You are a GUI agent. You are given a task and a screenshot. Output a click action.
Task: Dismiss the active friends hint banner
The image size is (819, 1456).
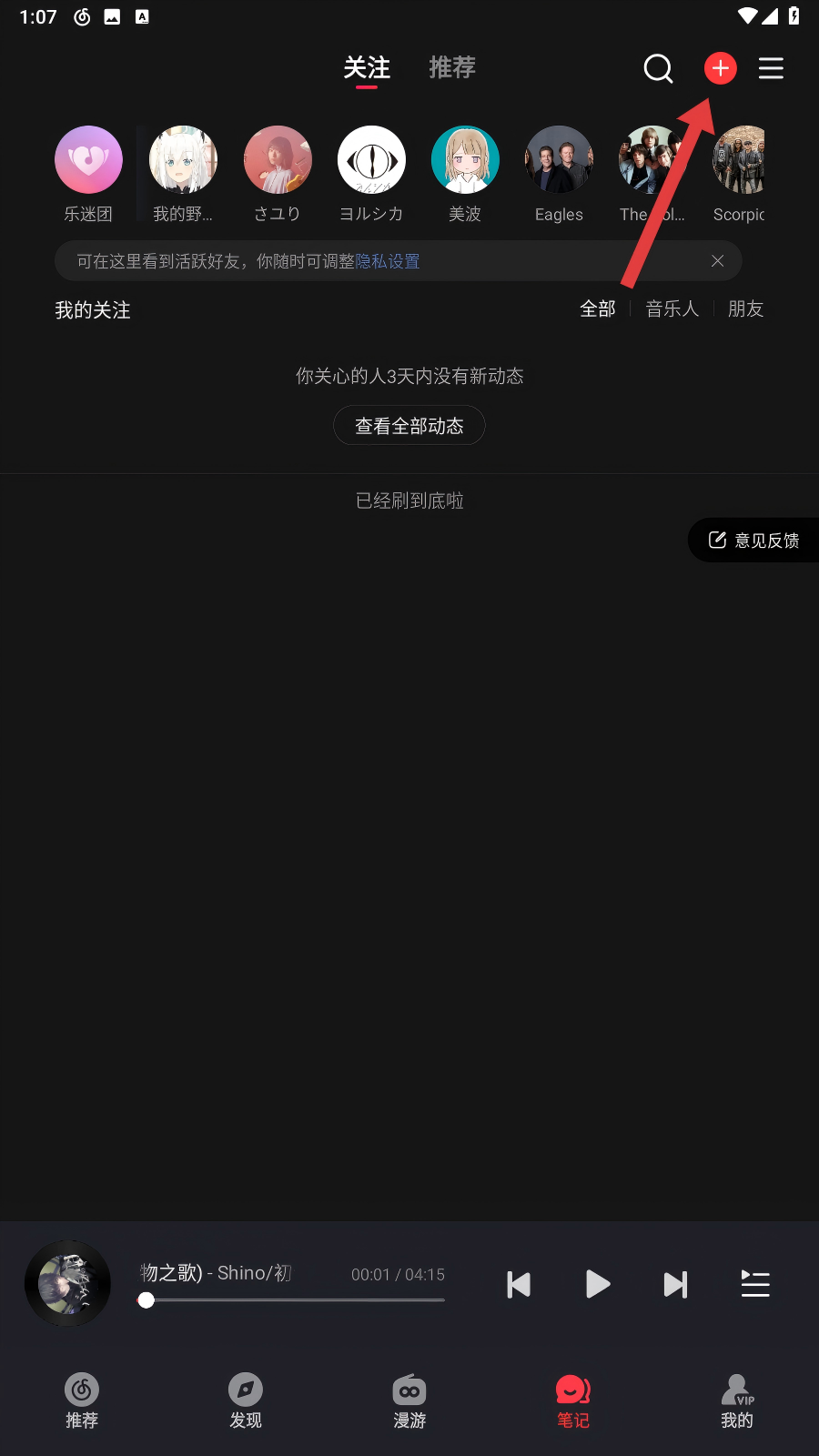pos(717,261)
